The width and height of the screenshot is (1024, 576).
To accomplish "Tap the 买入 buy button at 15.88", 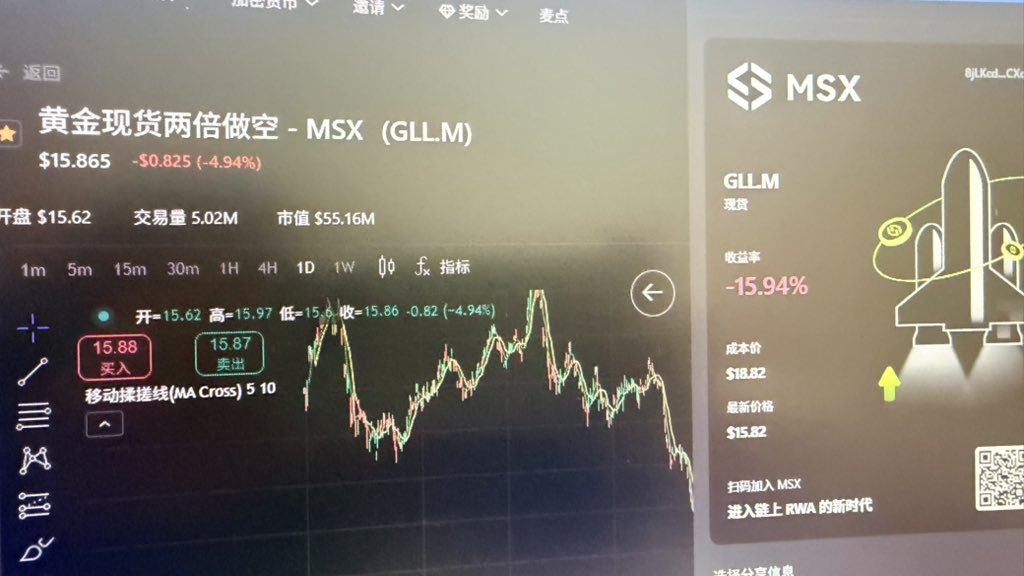I will tap(115, 355).
